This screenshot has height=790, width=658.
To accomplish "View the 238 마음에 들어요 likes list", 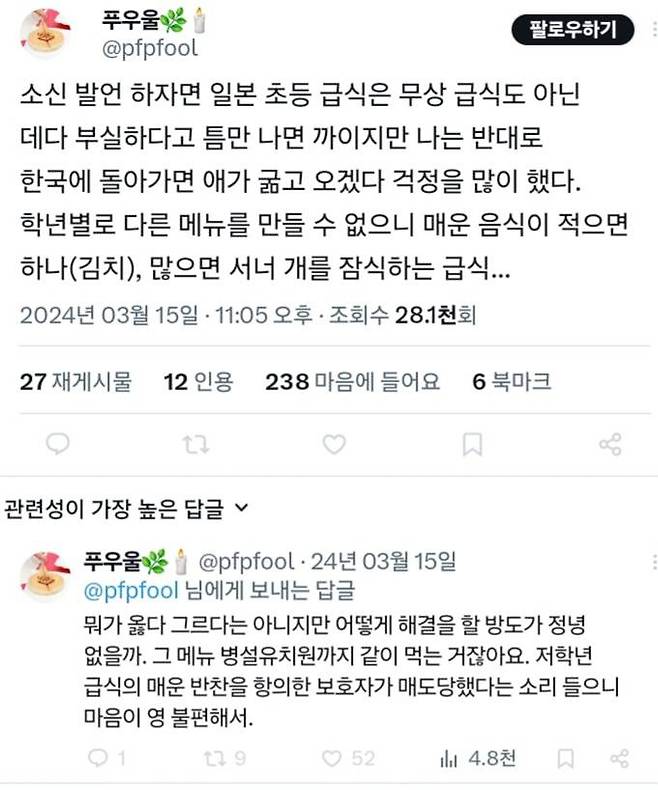I will pos(352,381).
